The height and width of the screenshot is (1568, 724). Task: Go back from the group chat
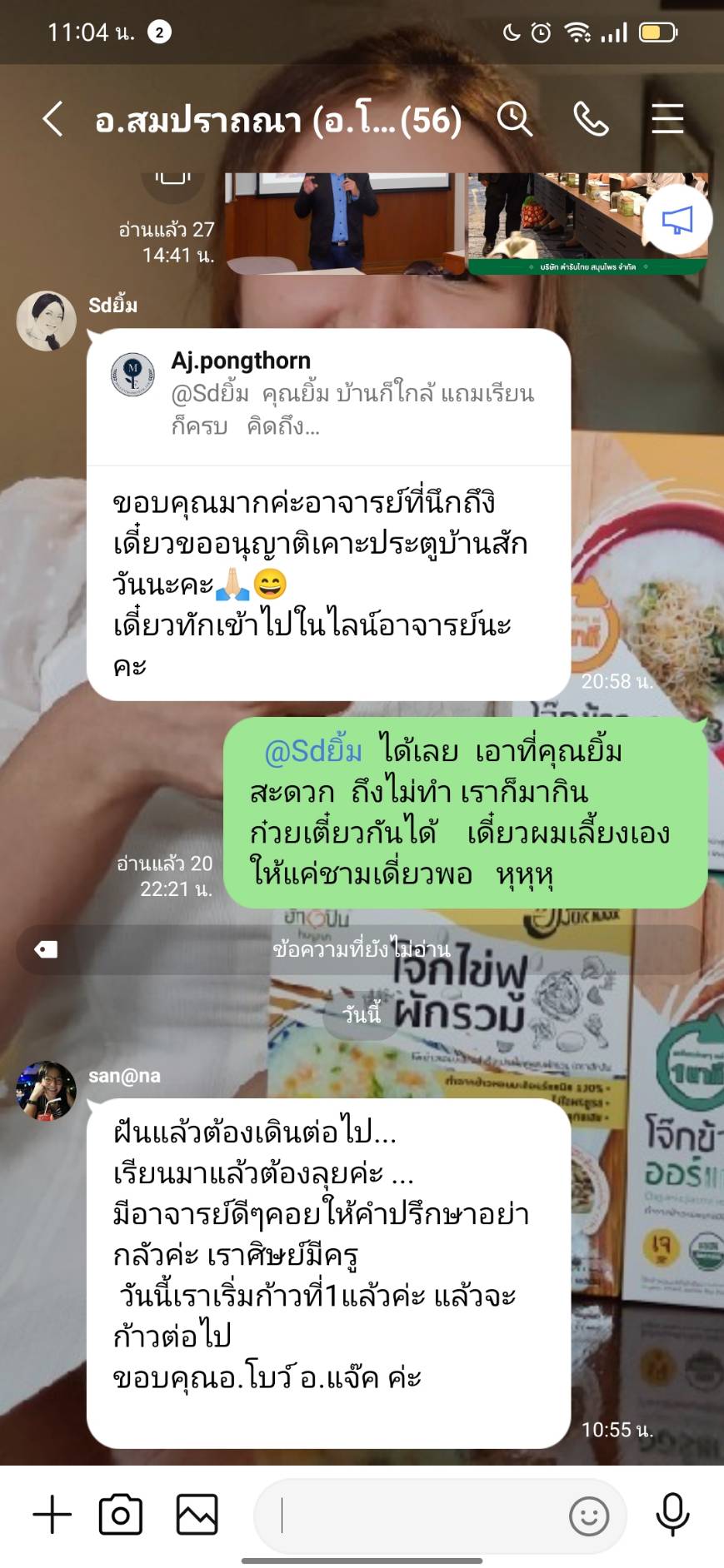pyautogui.click(x=52, y=119)
